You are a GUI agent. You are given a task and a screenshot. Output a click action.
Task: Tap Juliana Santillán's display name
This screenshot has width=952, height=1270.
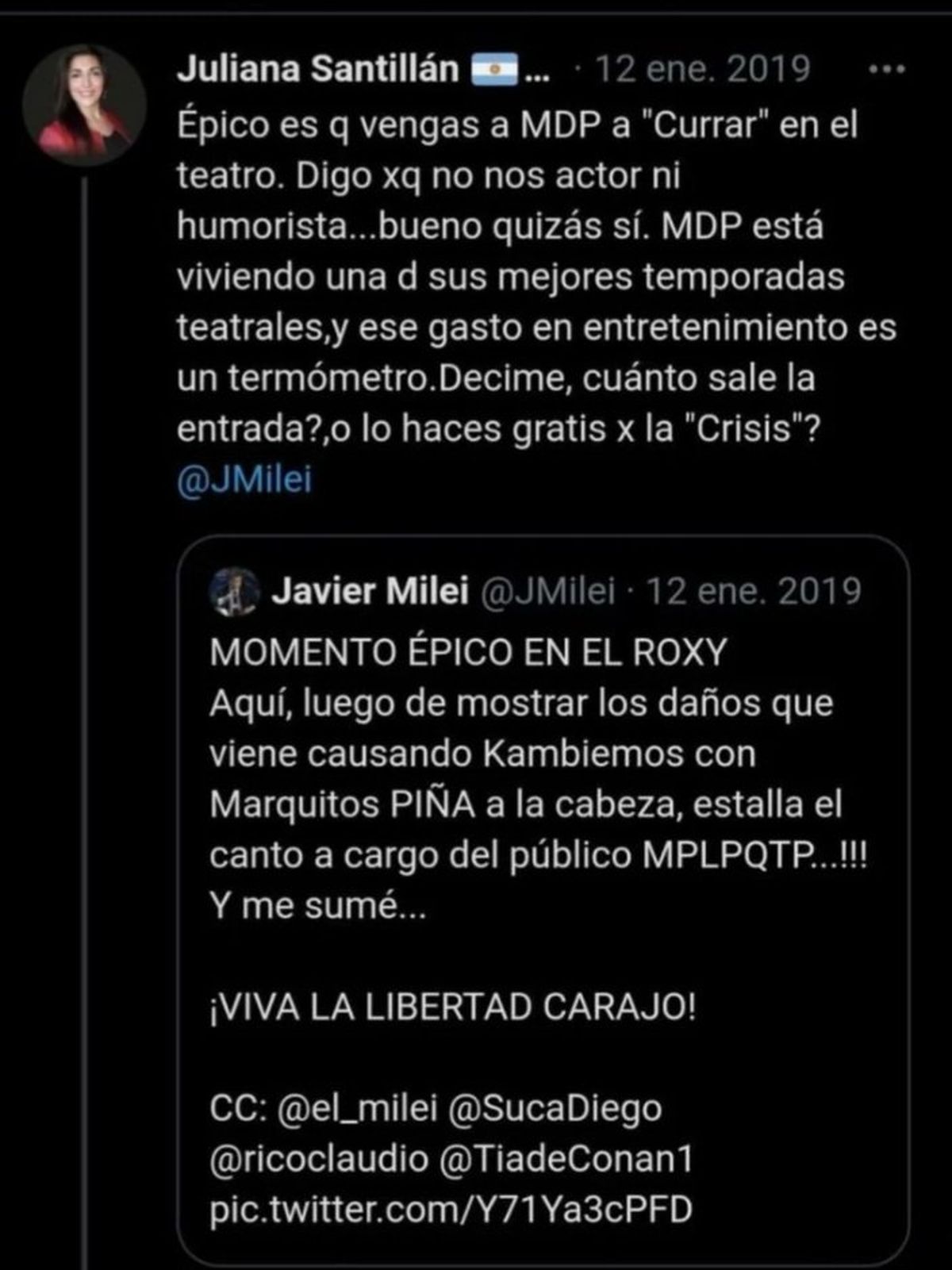317,70
